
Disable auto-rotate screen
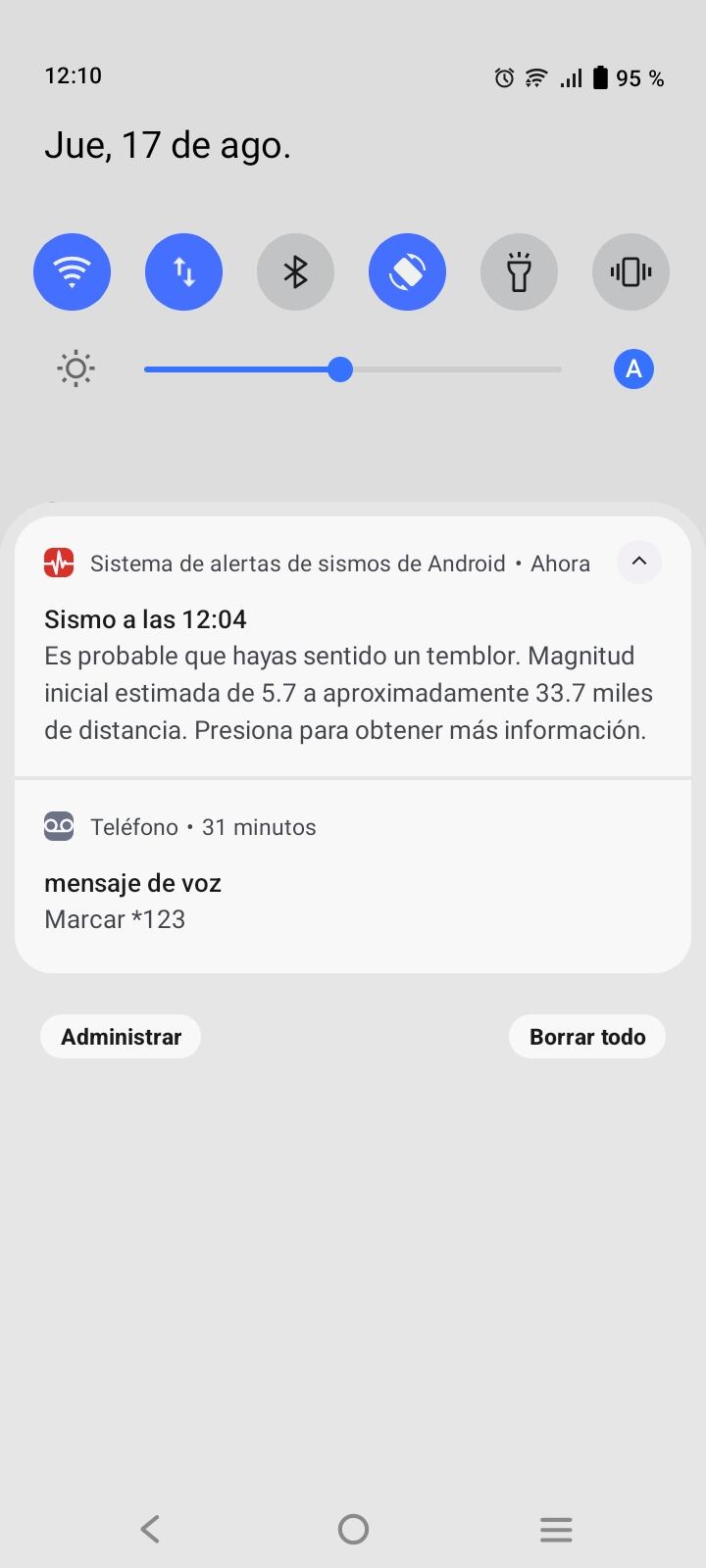coord(407,271)
